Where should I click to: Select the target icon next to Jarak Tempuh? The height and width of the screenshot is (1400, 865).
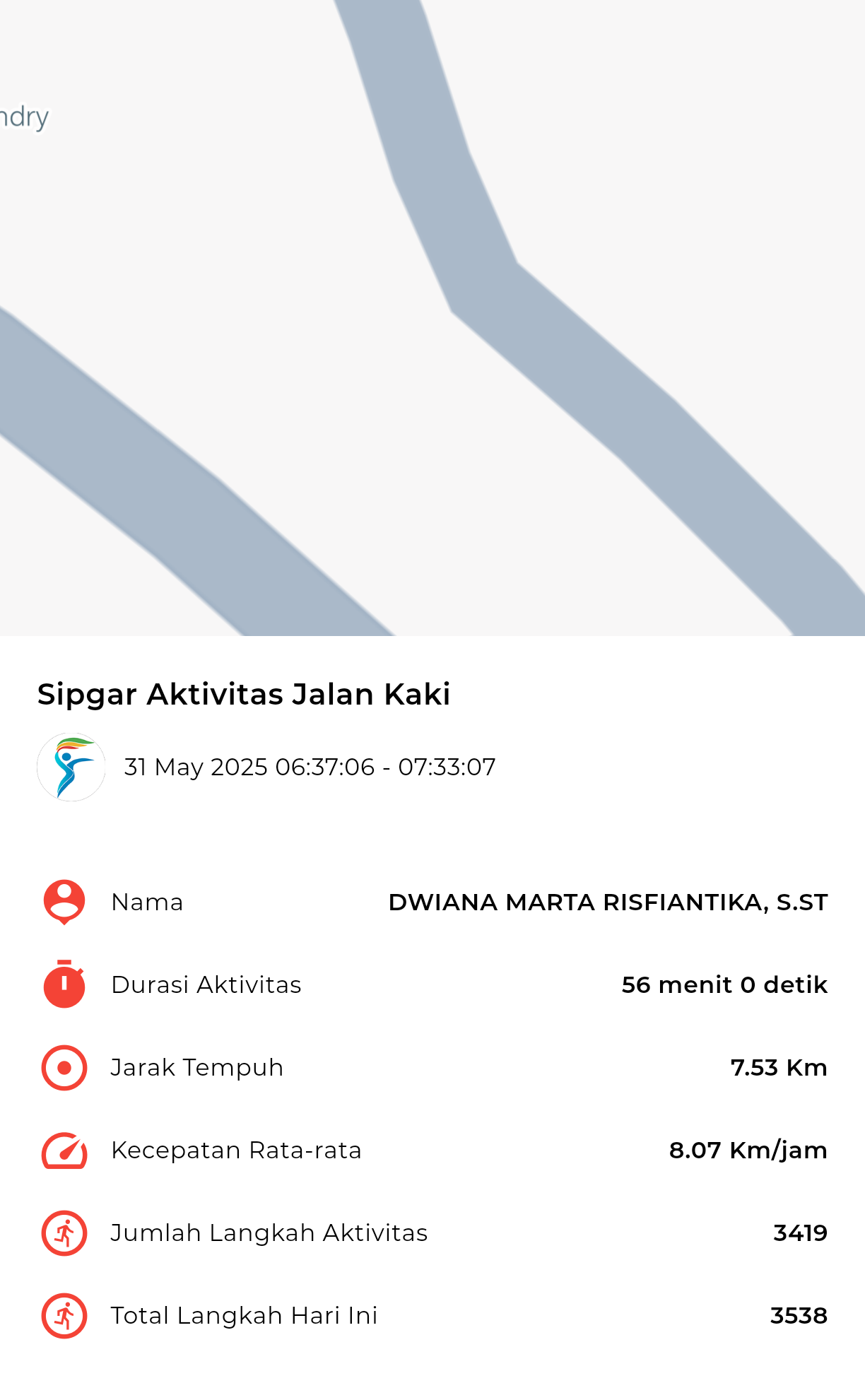click(64, 1068)
